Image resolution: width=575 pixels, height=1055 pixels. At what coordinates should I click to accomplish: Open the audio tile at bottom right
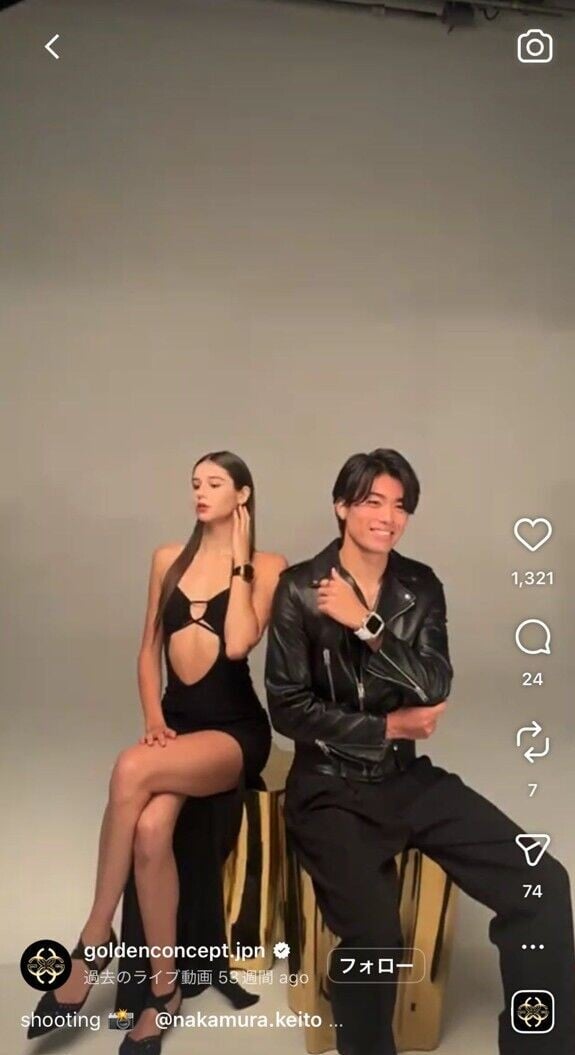pos(533,1012)
